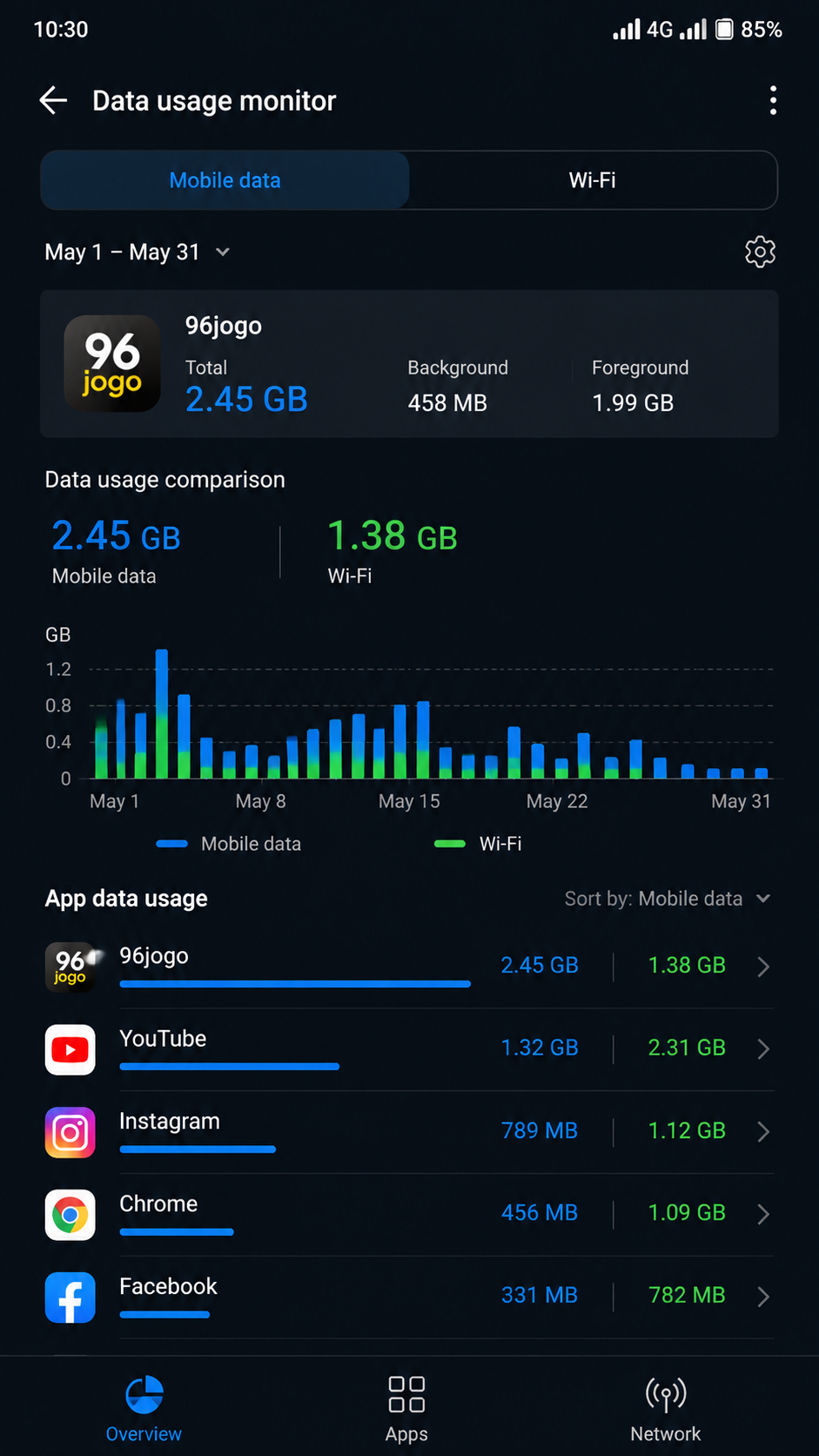Screen dimensions: 819x1456
Task: View YouTube data usage details
Action: tap(409, 1049)
